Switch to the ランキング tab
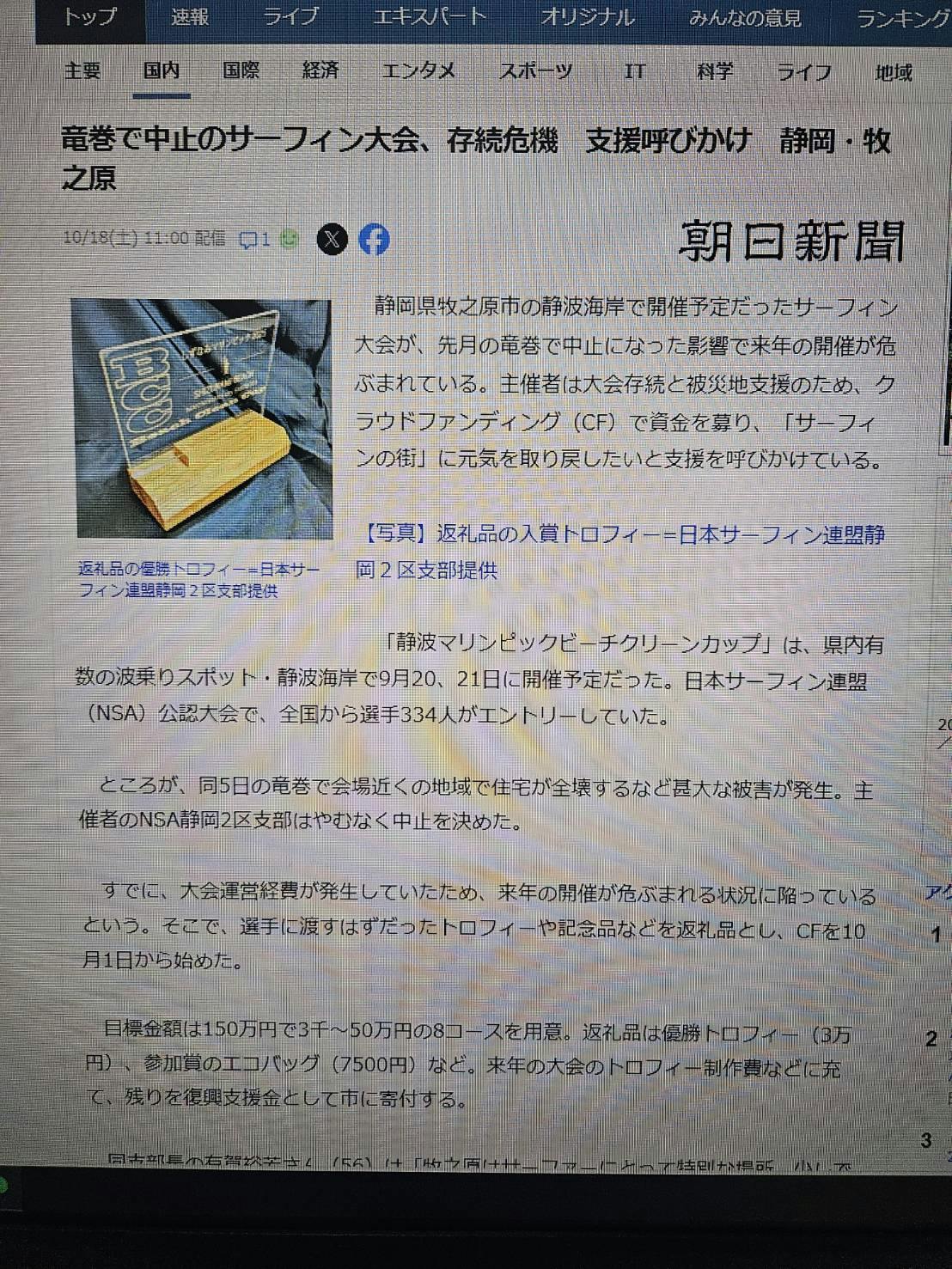This screenshot has width=952, height=1269. (902, 19)
